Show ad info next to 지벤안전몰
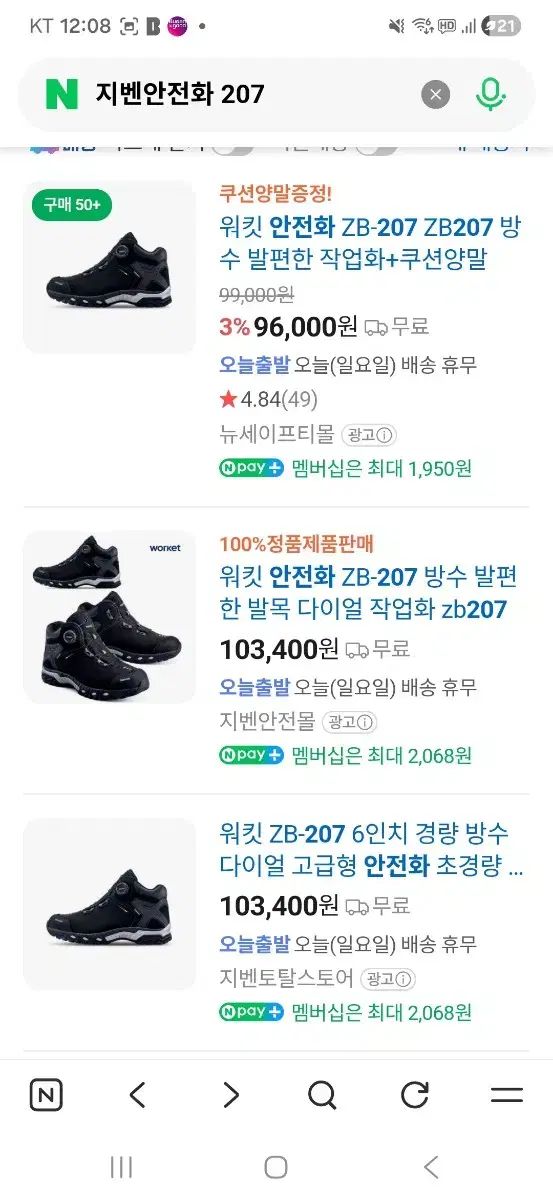 (x=350, y=722)
